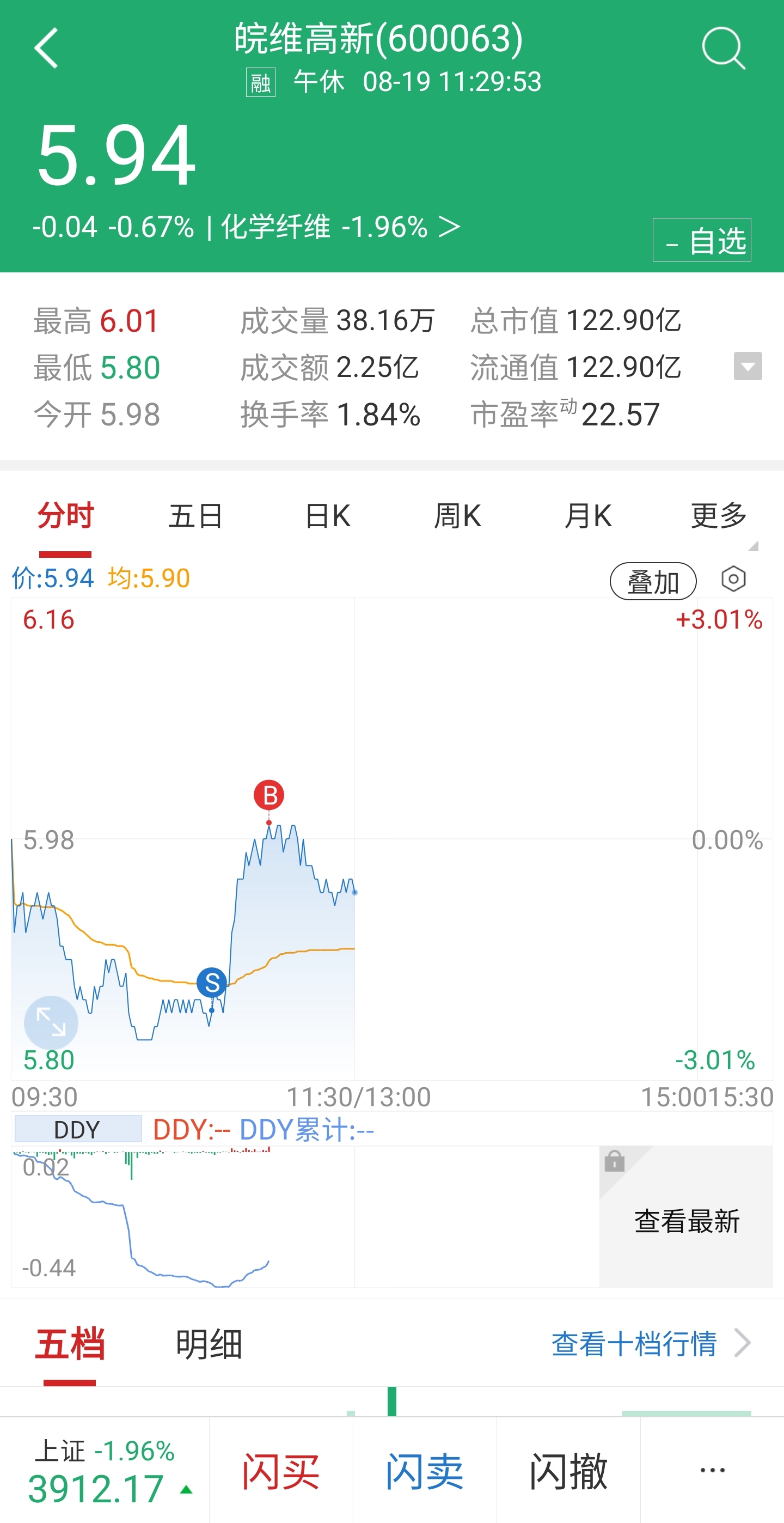The image size is (784, 1523).
Task: Select the 周K chart tab
Action: [457, 515]
